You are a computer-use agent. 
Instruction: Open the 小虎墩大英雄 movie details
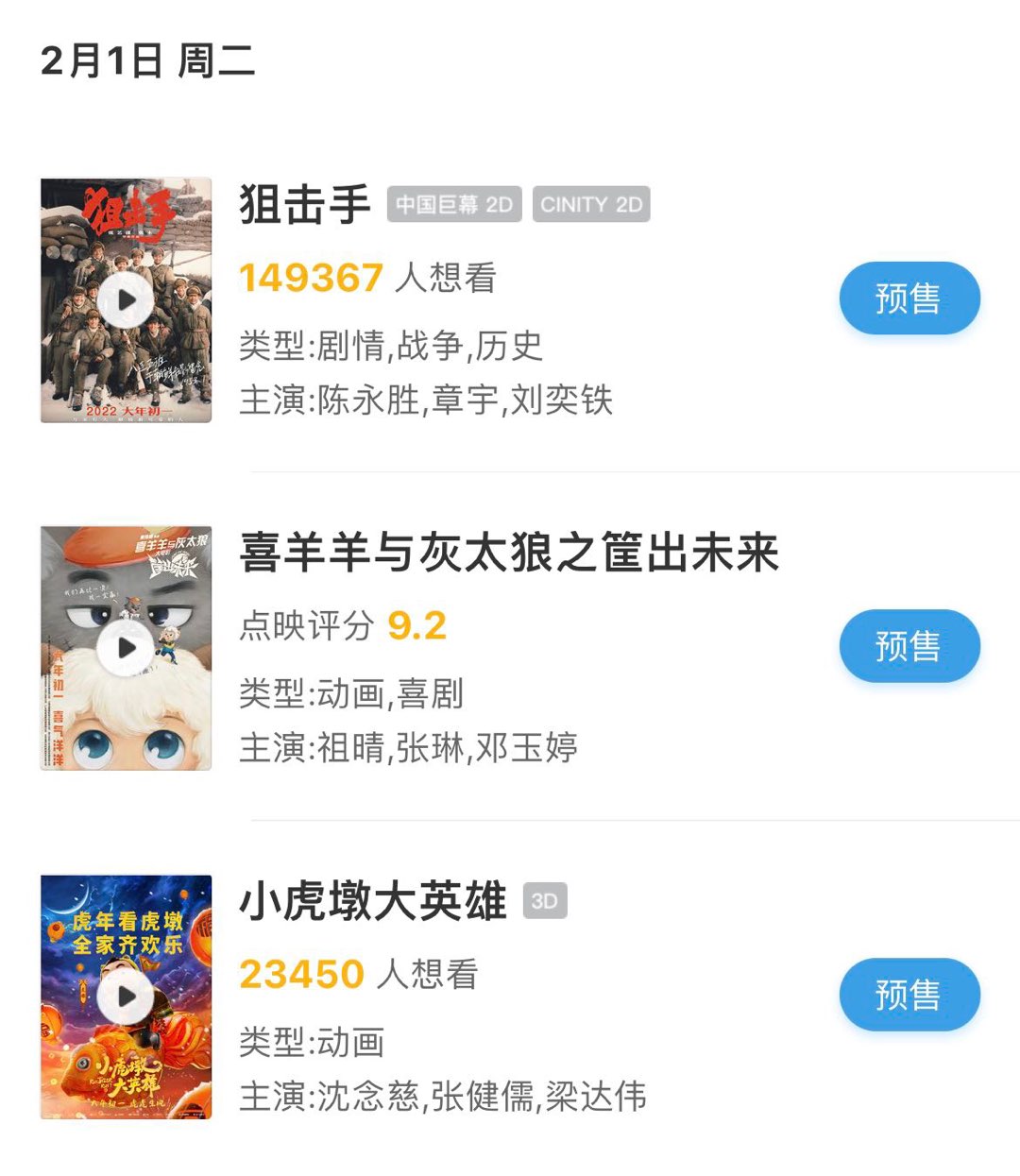[373, 901]
